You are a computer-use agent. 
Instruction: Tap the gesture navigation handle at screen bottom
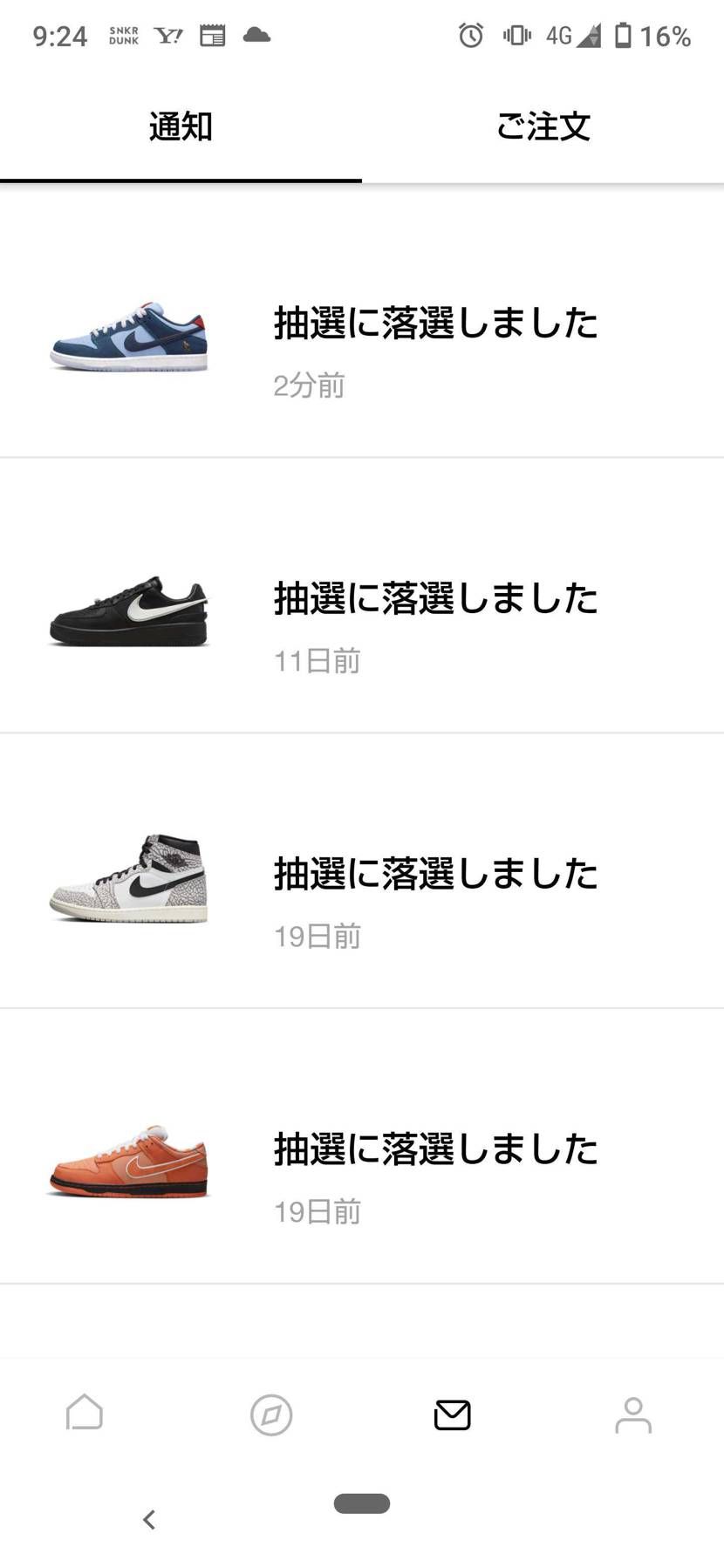point(362,1503)
